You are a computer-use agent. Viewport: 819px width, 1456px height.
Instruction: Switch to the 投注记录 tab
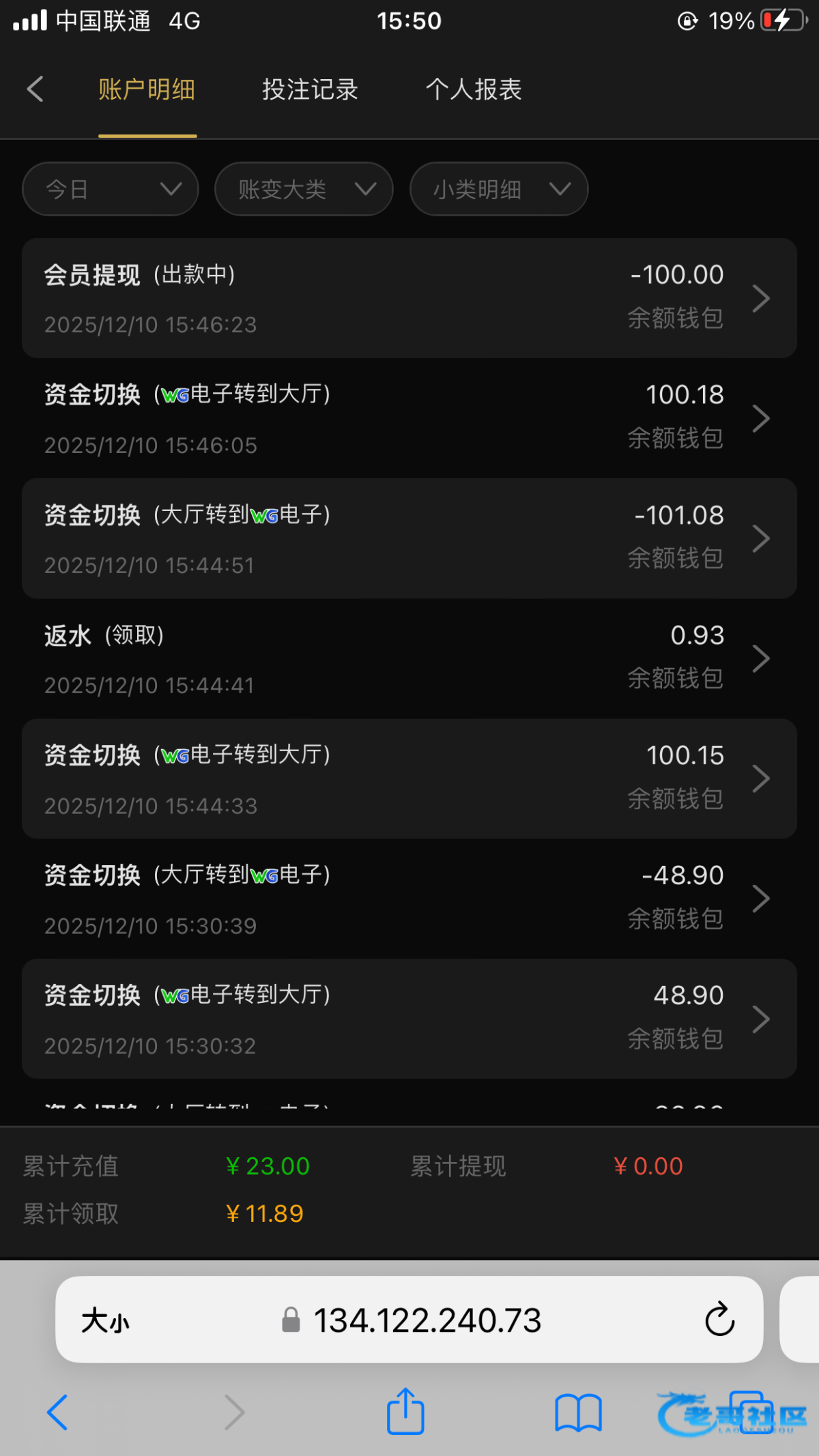(x=310, y=89)
